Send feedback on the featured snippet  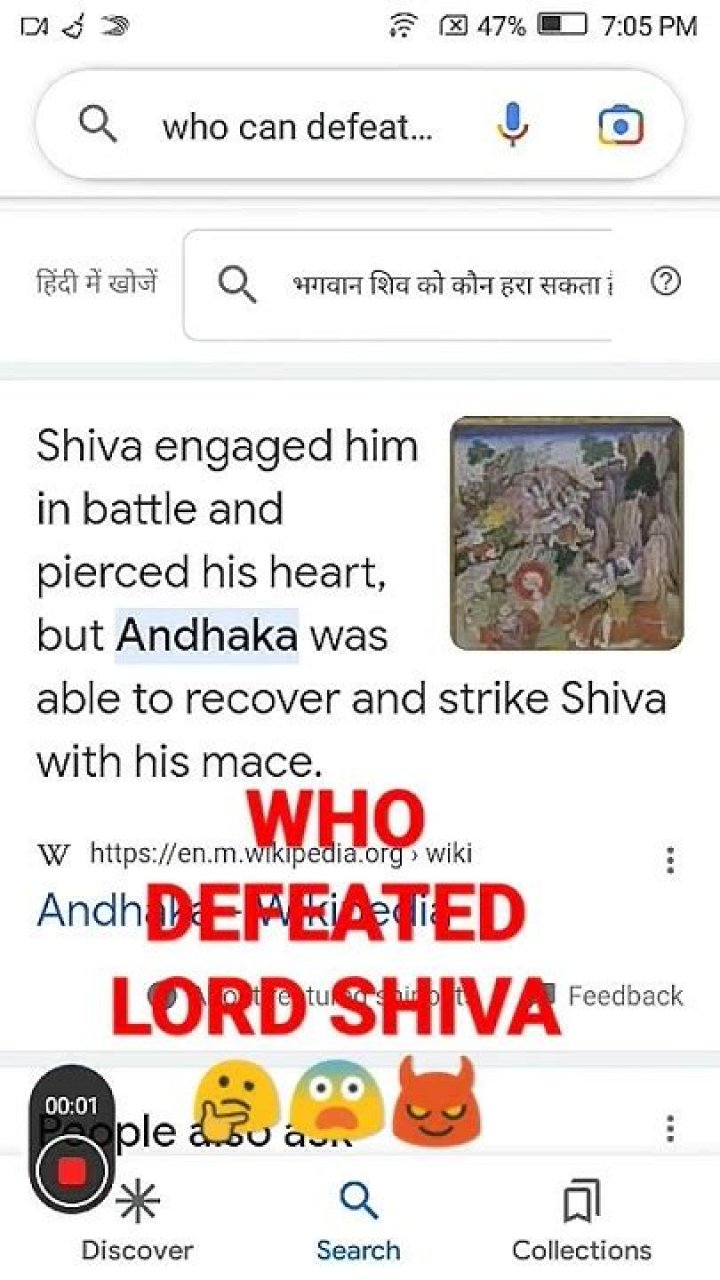point(612,995)
